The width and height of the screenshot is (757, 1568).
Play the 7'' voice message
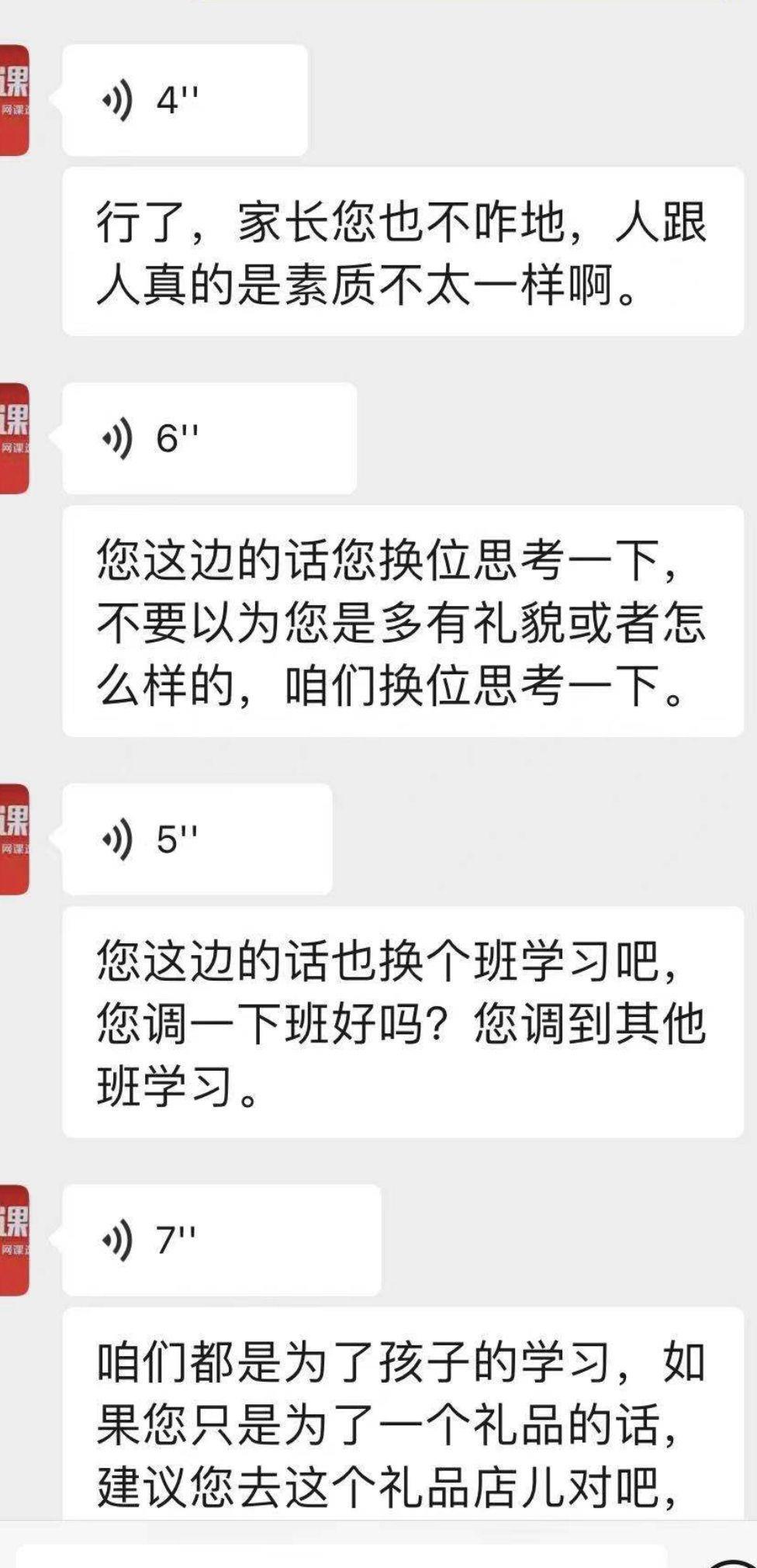[221, 1240]
